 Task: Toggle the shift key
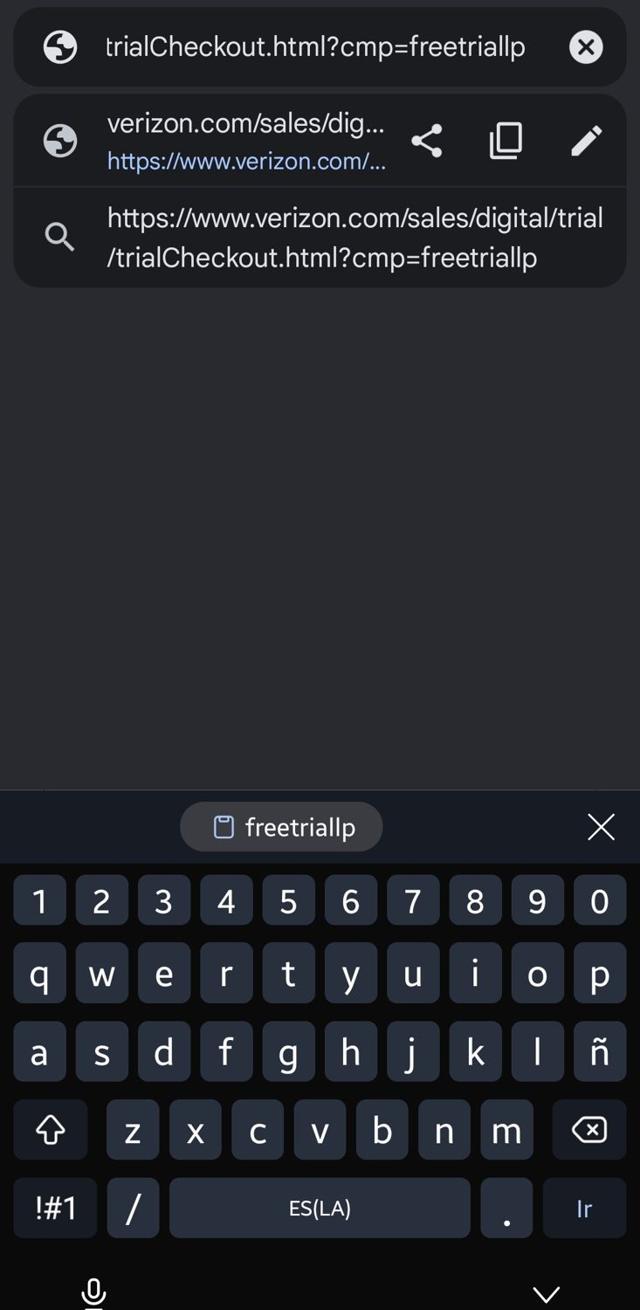pos(50,1131)
